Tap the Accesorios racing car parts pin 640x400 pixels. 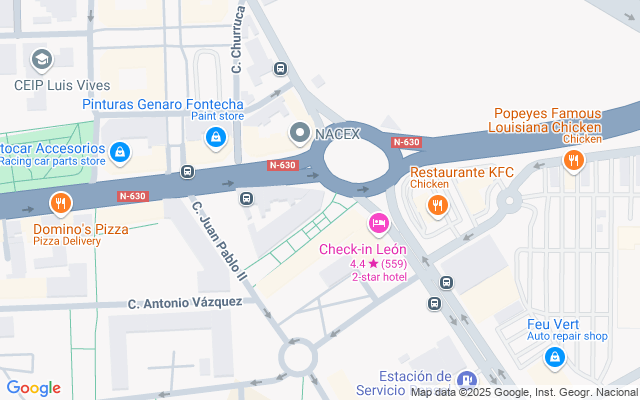[119, 152]
